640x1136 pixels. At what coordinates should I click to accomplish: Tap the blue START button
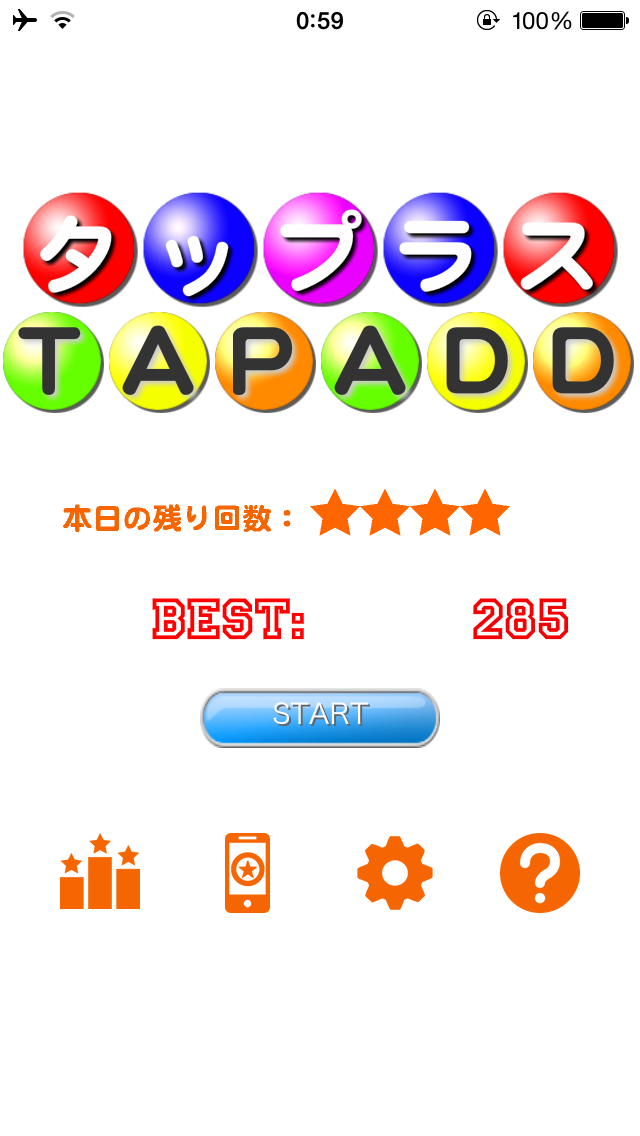pos(320,717)
